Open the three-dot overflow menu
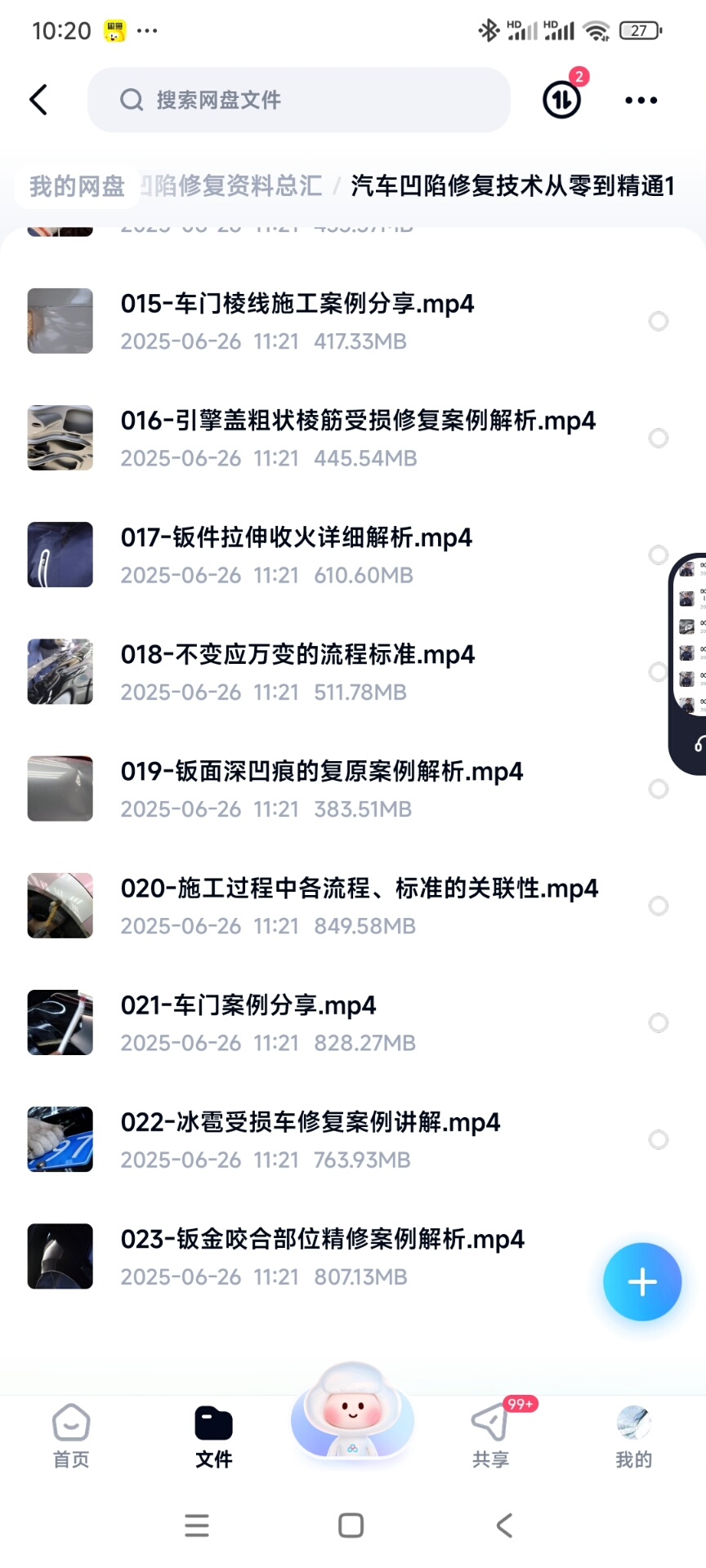The image size is (706, 1568). tap(641, 100)
